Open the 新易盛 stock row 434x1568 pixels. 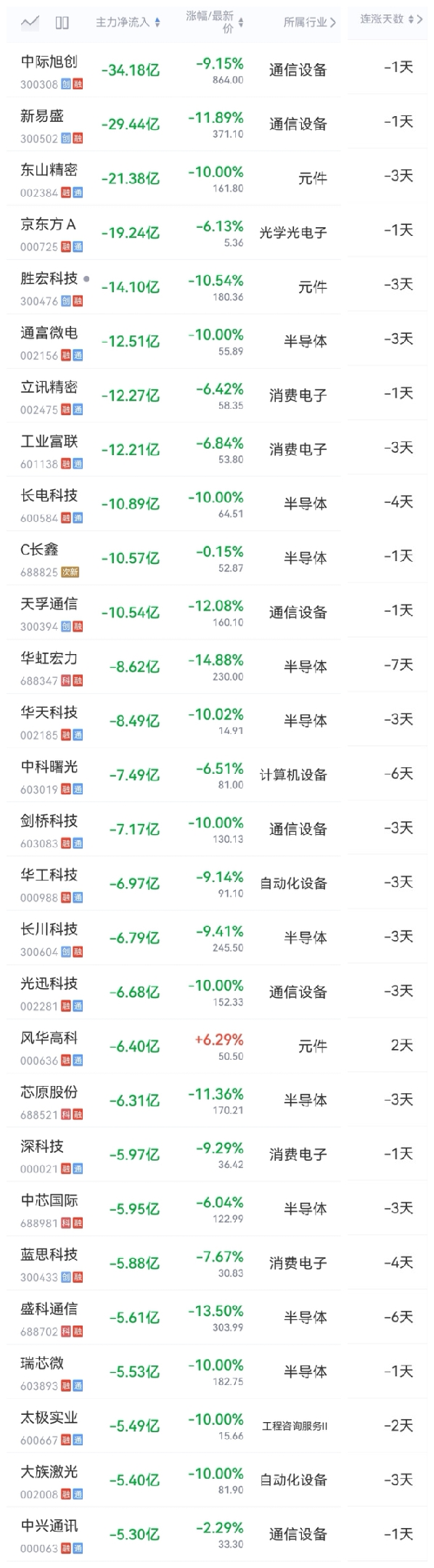[x=217, y=124]
